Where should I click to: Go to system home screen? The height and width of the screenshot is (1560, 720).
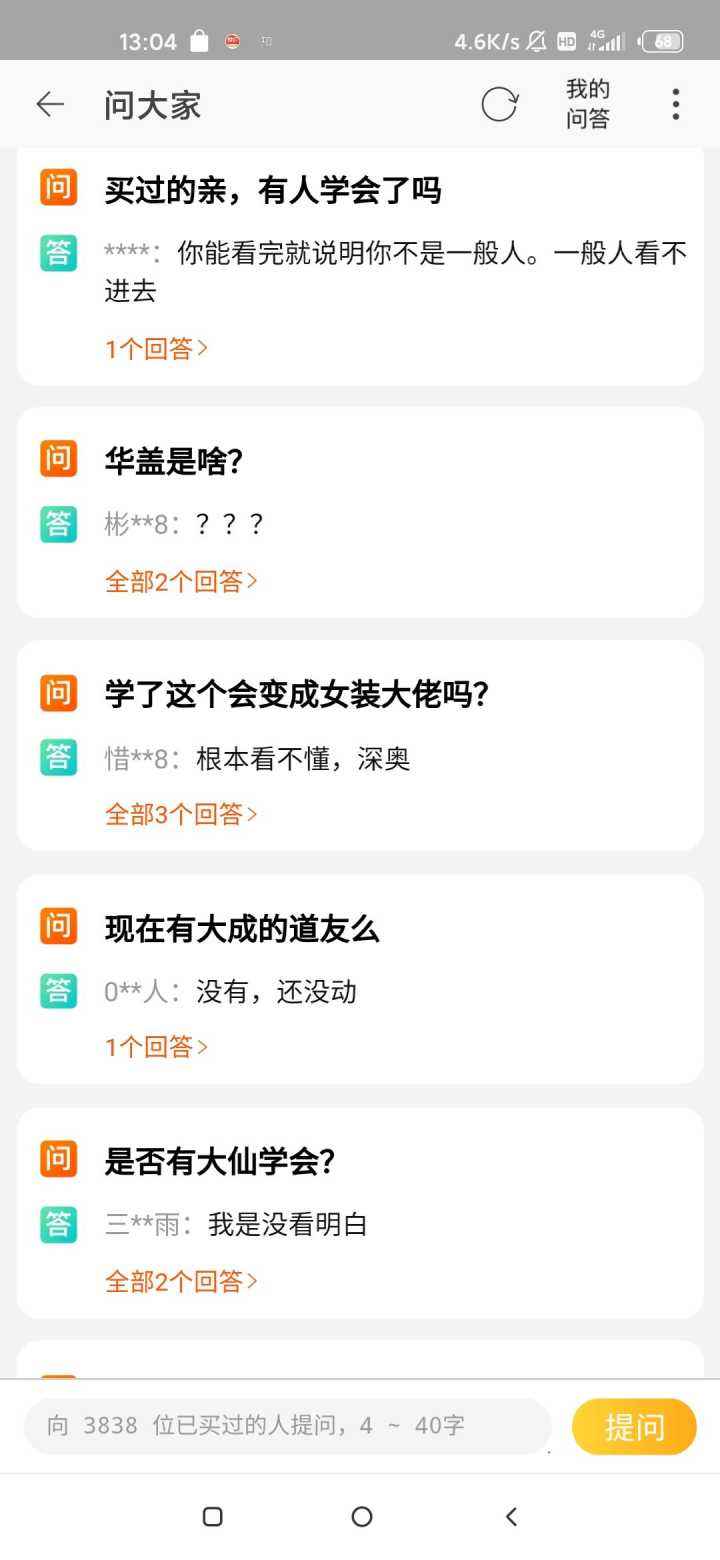tap(362, 1517)
